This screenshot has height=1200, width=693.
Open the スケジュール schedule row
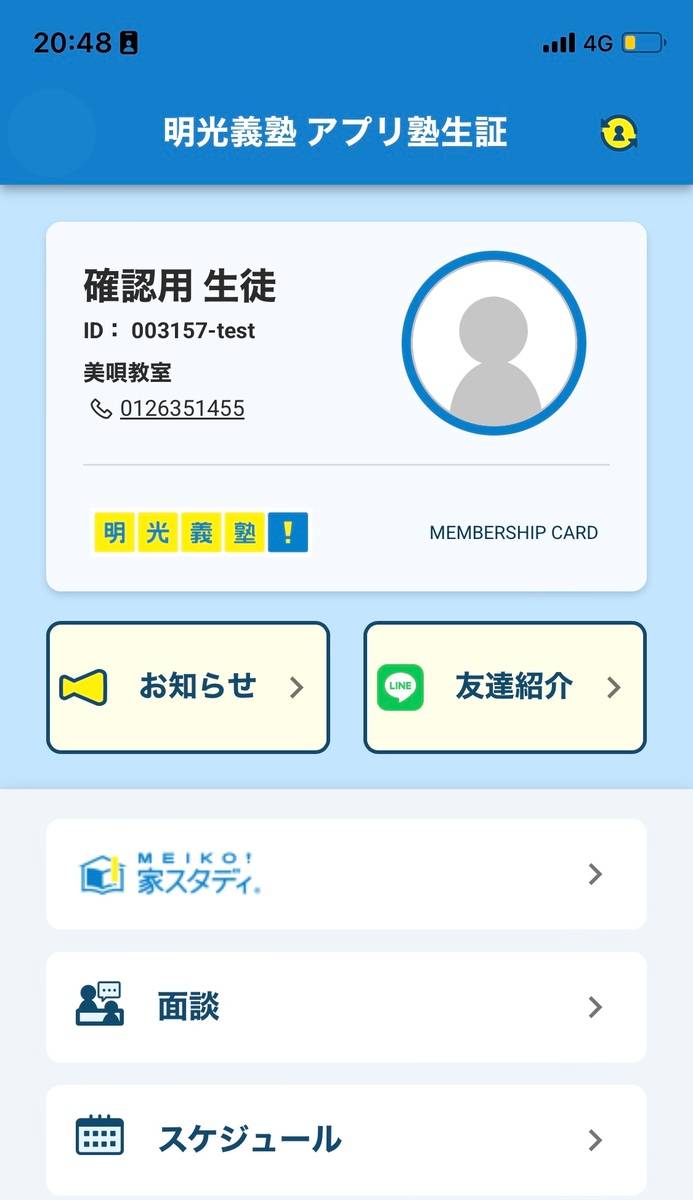(346, 1139)
